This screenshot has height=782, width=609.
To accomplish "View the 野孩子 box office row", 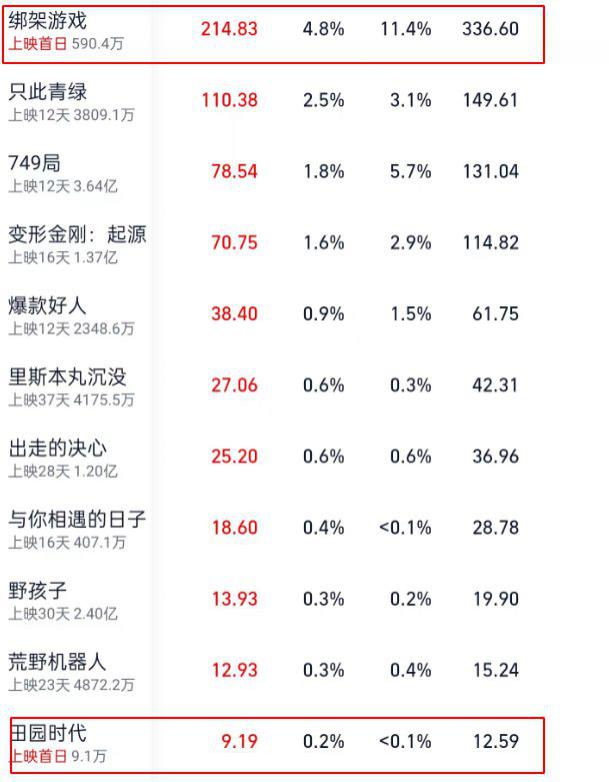I will pyautogui.click(x=38, y=590).
